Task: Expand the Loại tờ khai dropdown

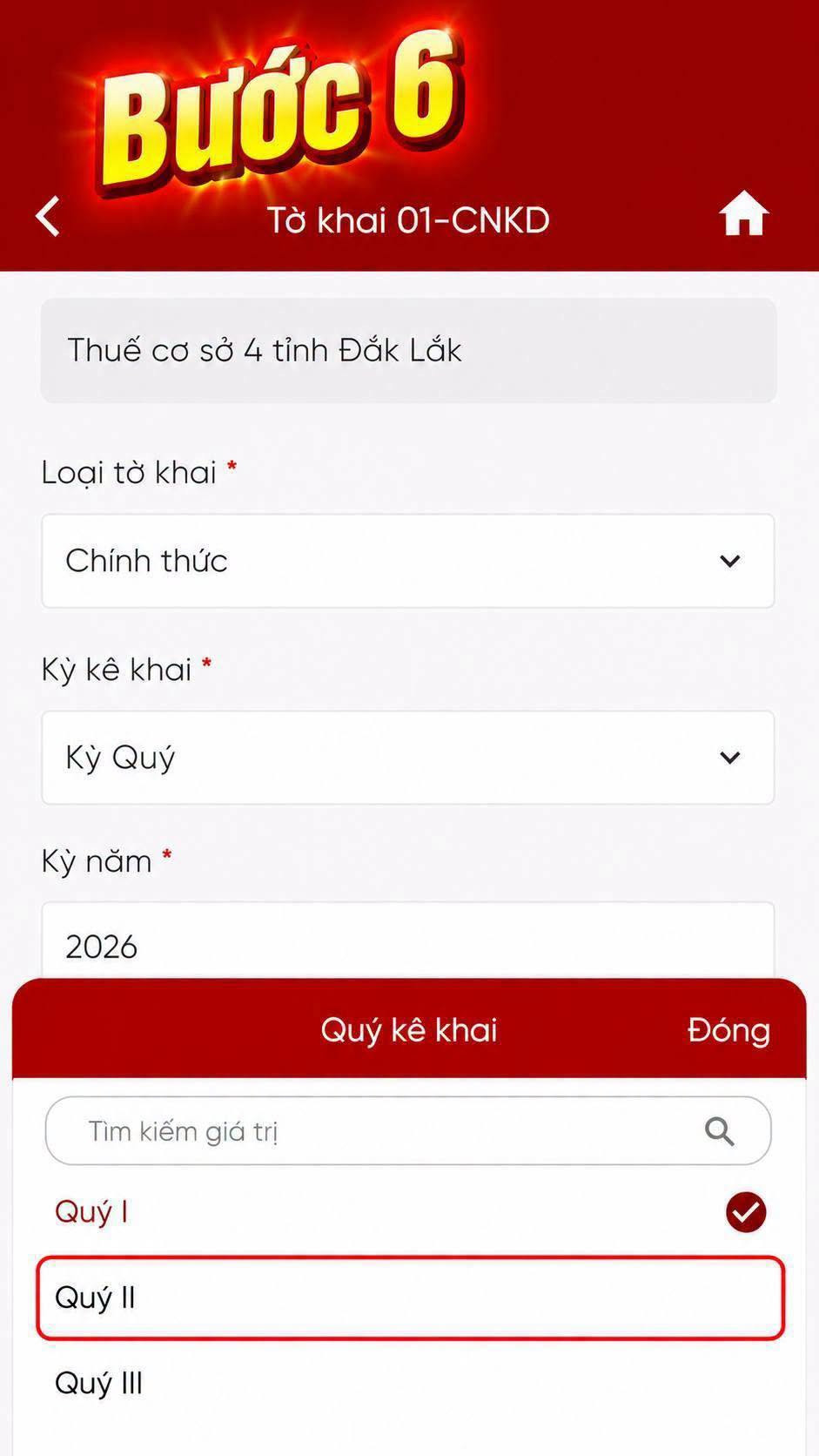Action: pos(407,561)
